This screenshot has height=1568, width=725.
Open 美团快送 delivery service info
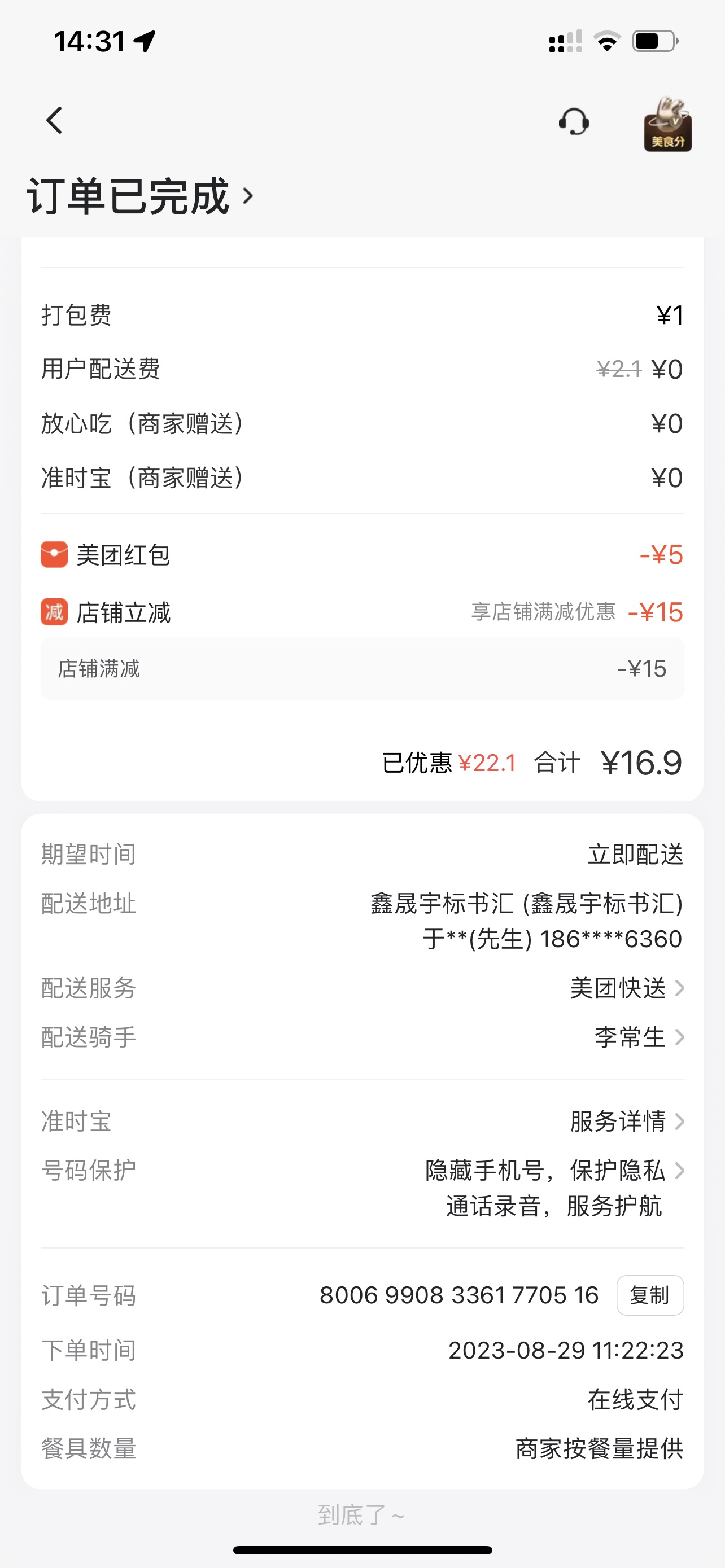[627, 988]
